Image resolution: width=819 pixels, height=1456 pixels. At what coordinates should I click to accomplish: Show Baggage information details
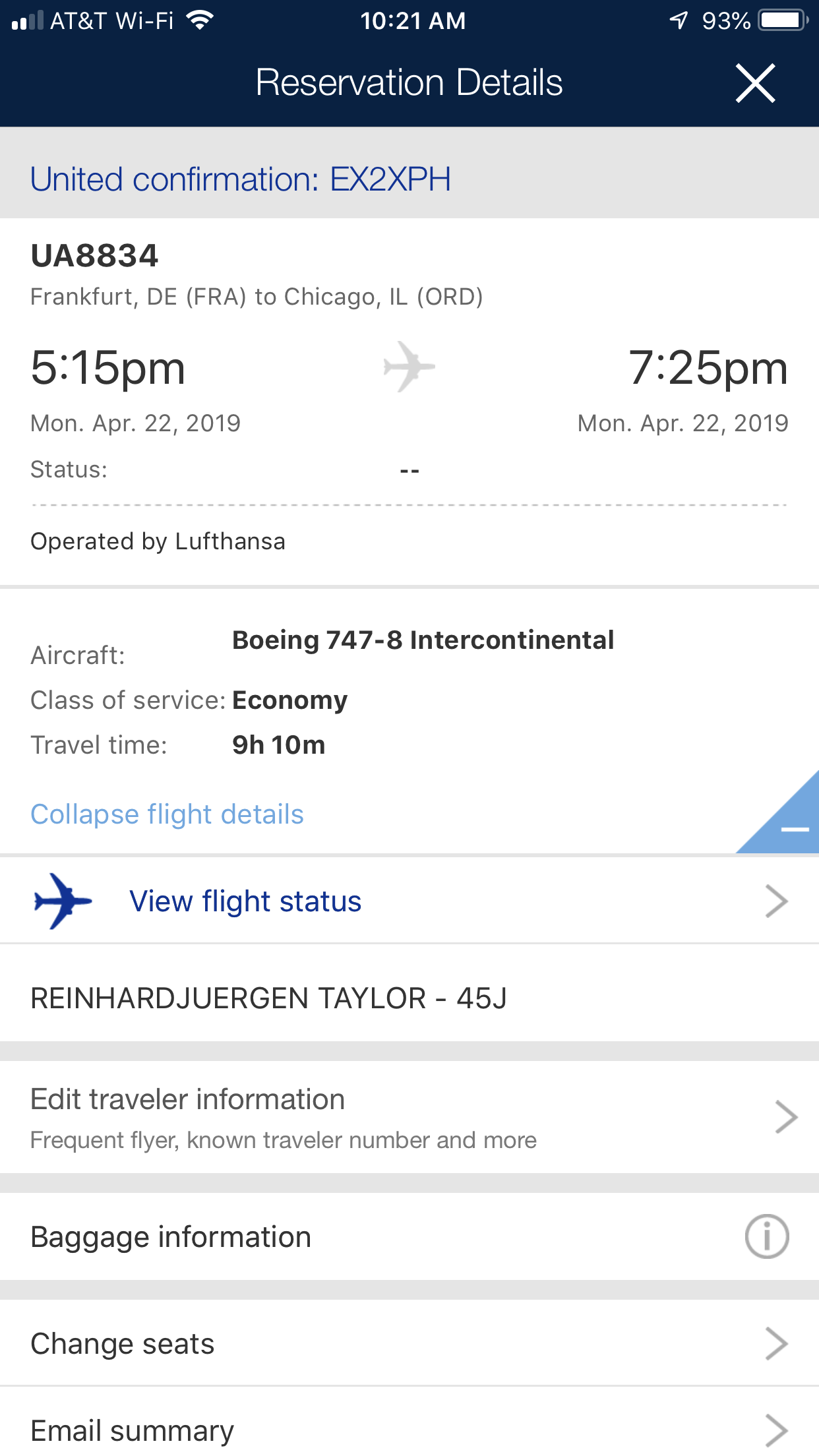[x=409, y=1236]
